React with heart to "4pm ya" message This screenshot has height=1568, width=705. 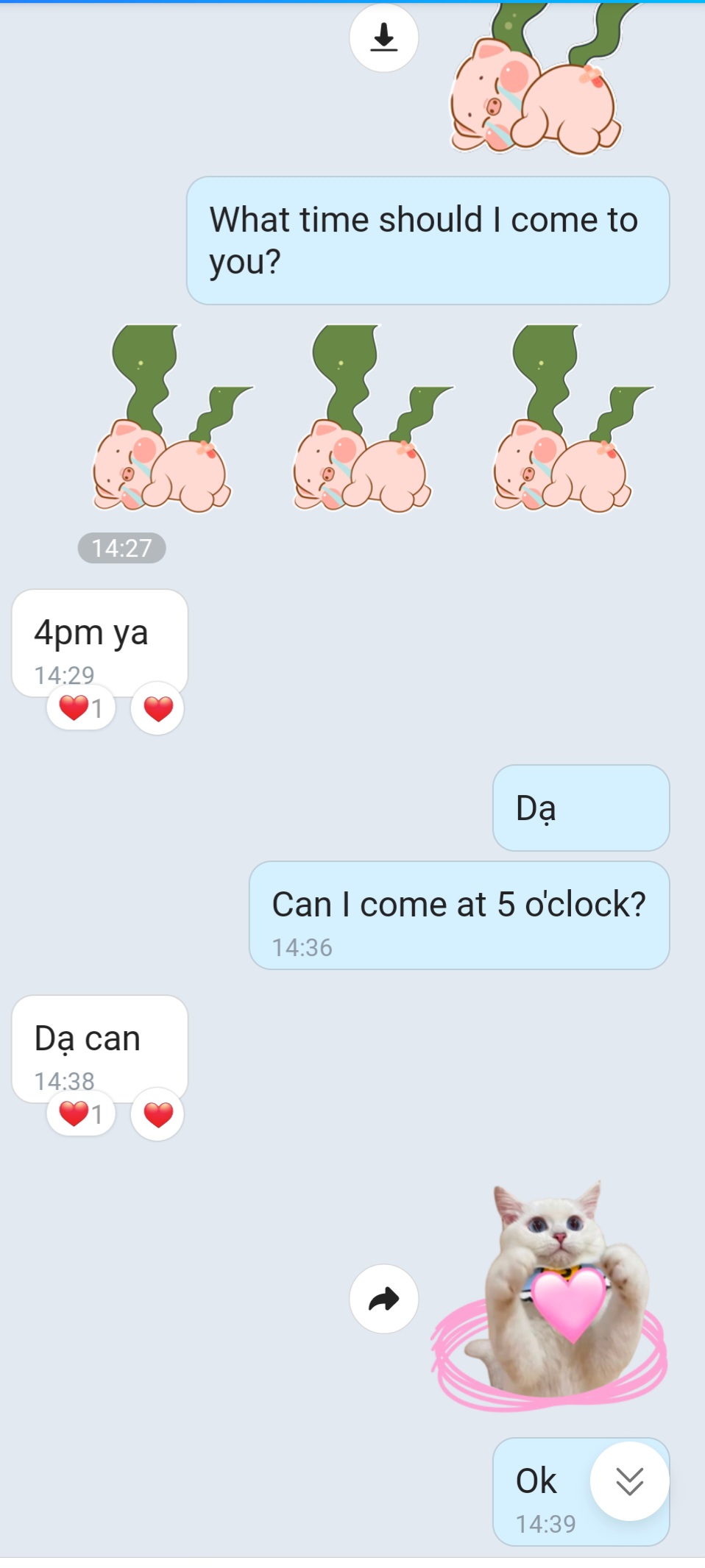point(157,708)
